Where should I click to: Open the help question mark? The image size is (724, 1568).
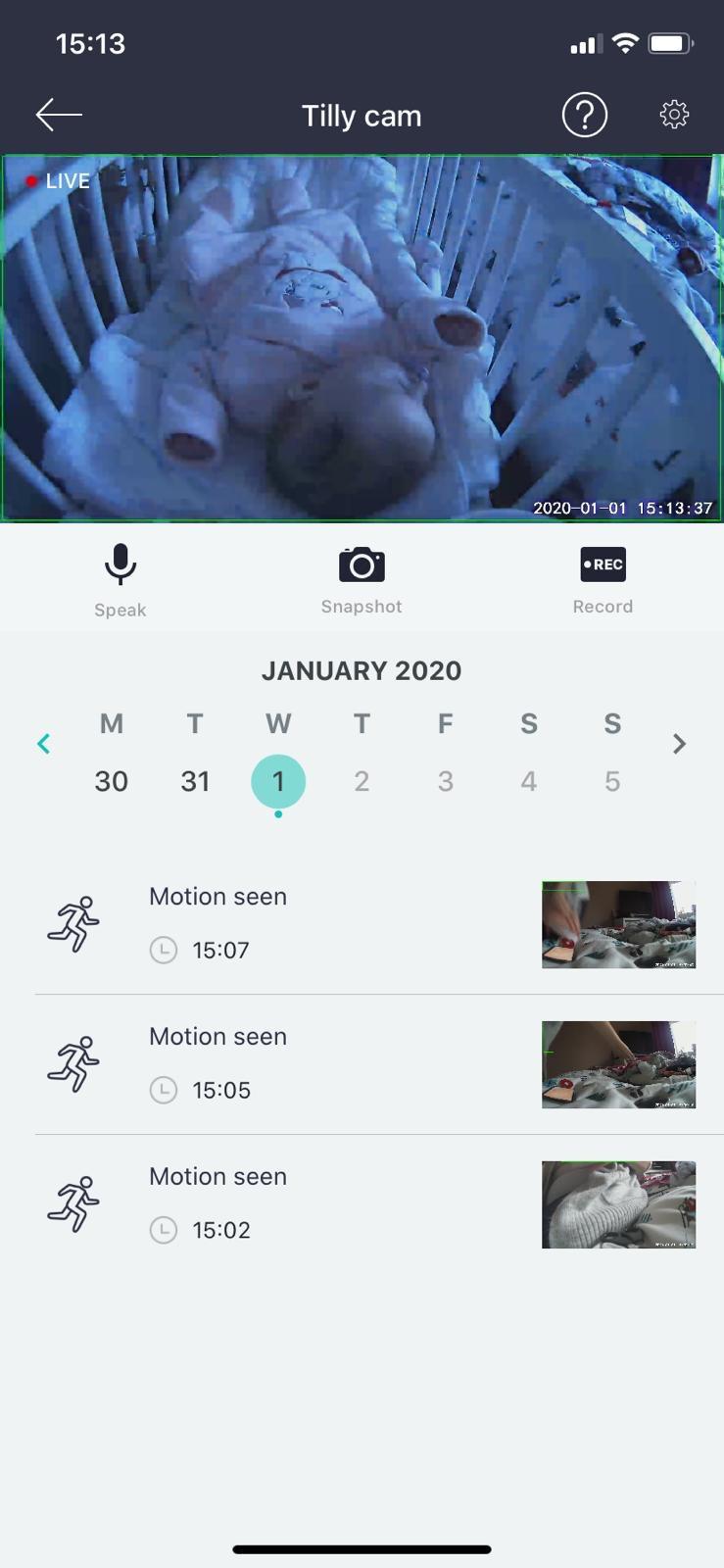click(x=584, y=115)
